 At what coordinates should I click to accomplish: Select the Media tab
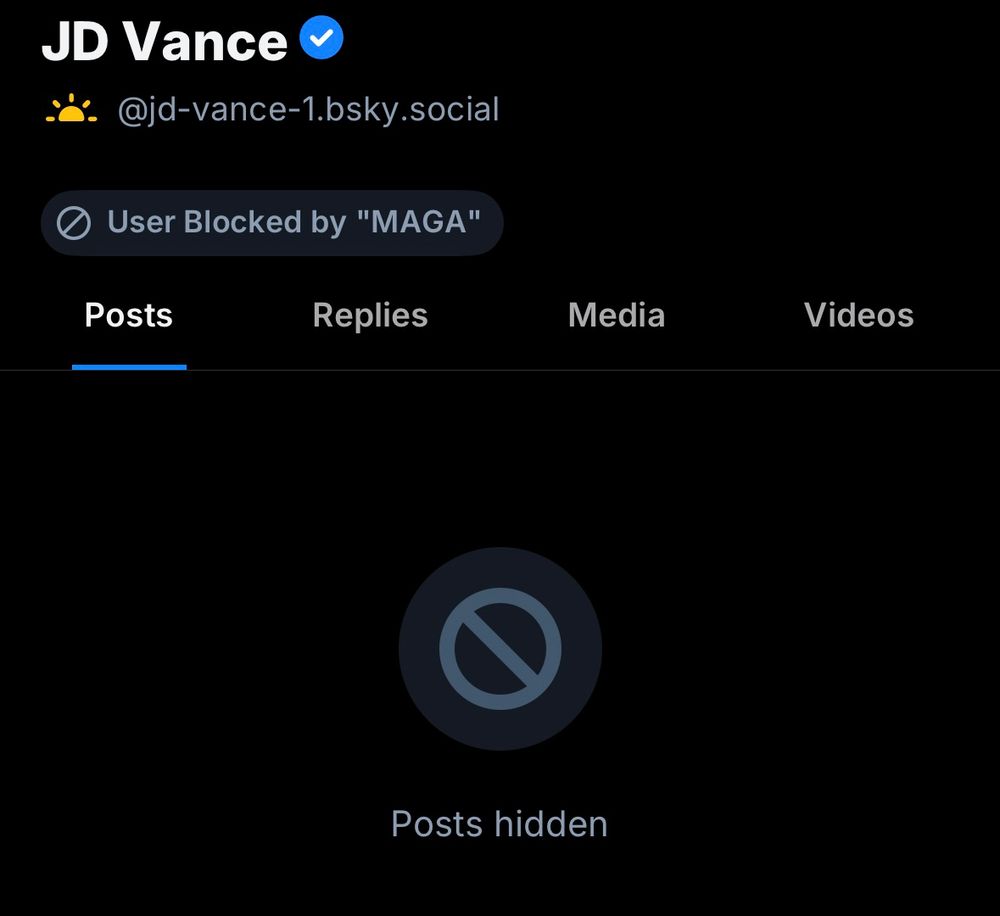(616, 316)
